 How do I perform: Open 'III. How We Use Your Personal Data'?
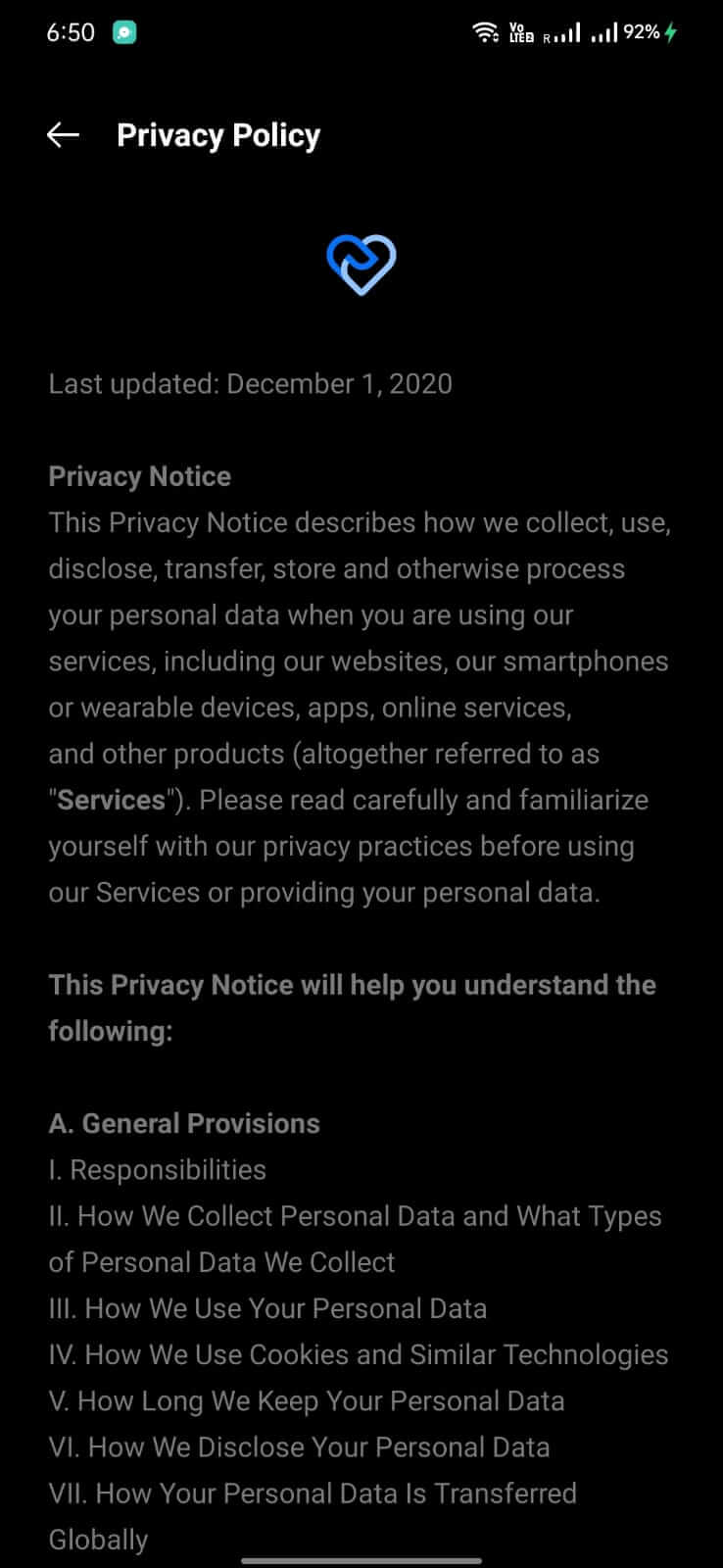(x=268, y=1308)
